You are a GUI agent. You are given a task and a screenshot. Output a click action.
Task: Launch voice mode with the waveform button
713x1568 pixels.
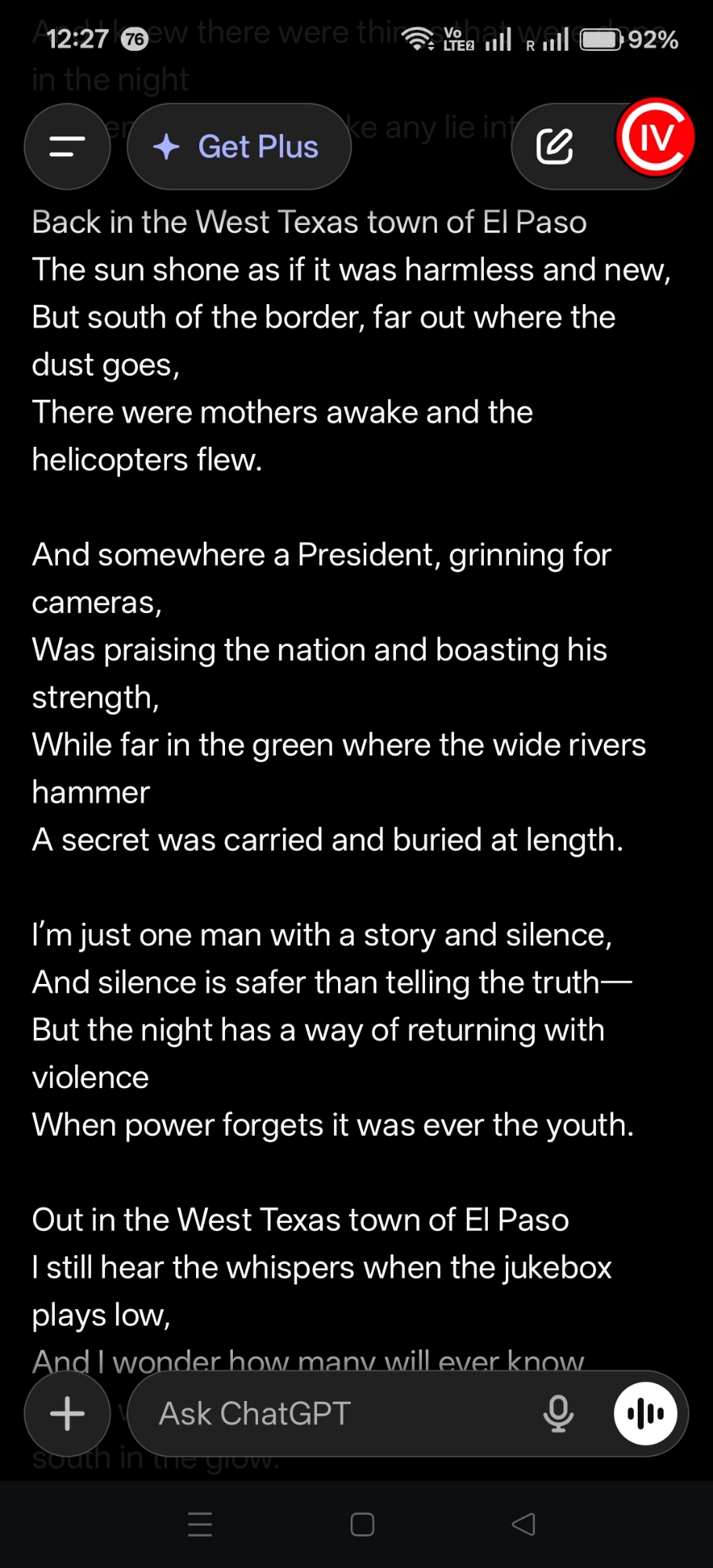click(x=645, y=1414)
